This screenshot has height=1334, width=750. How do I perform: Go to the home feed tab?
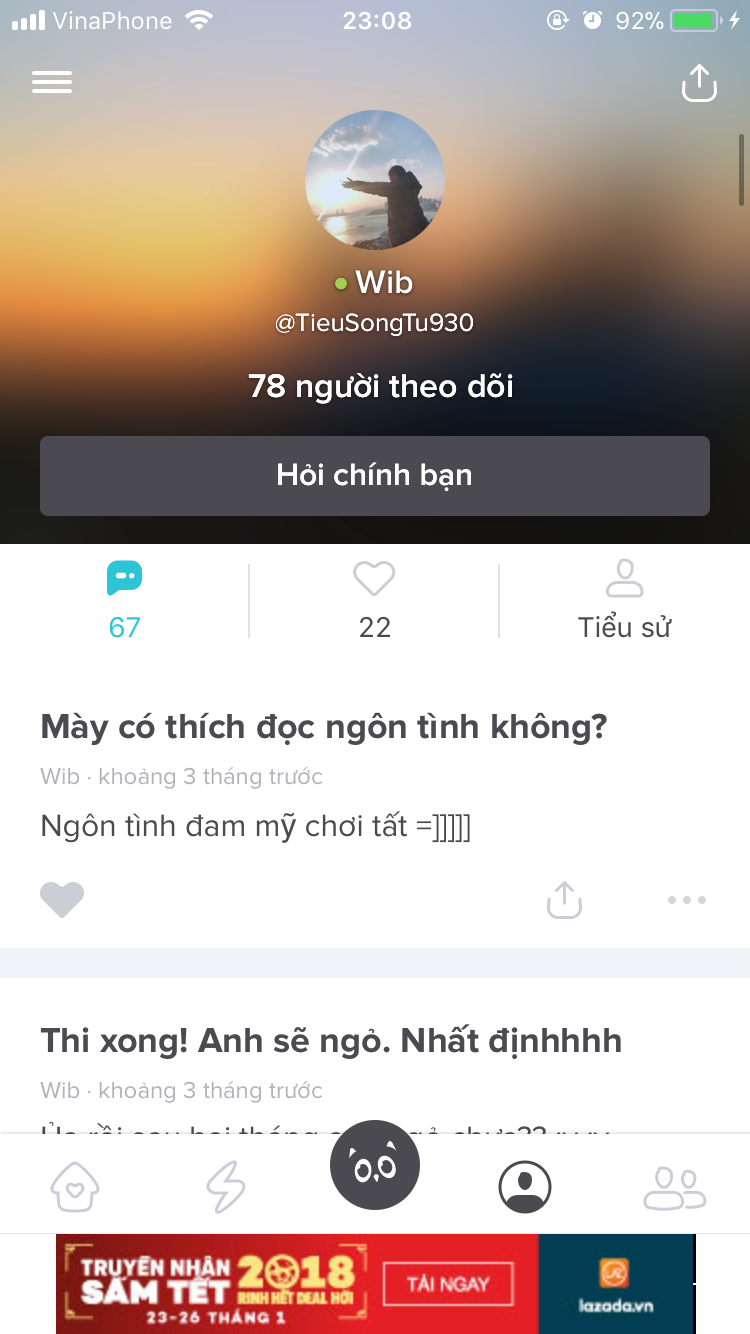coord(75,1187)
